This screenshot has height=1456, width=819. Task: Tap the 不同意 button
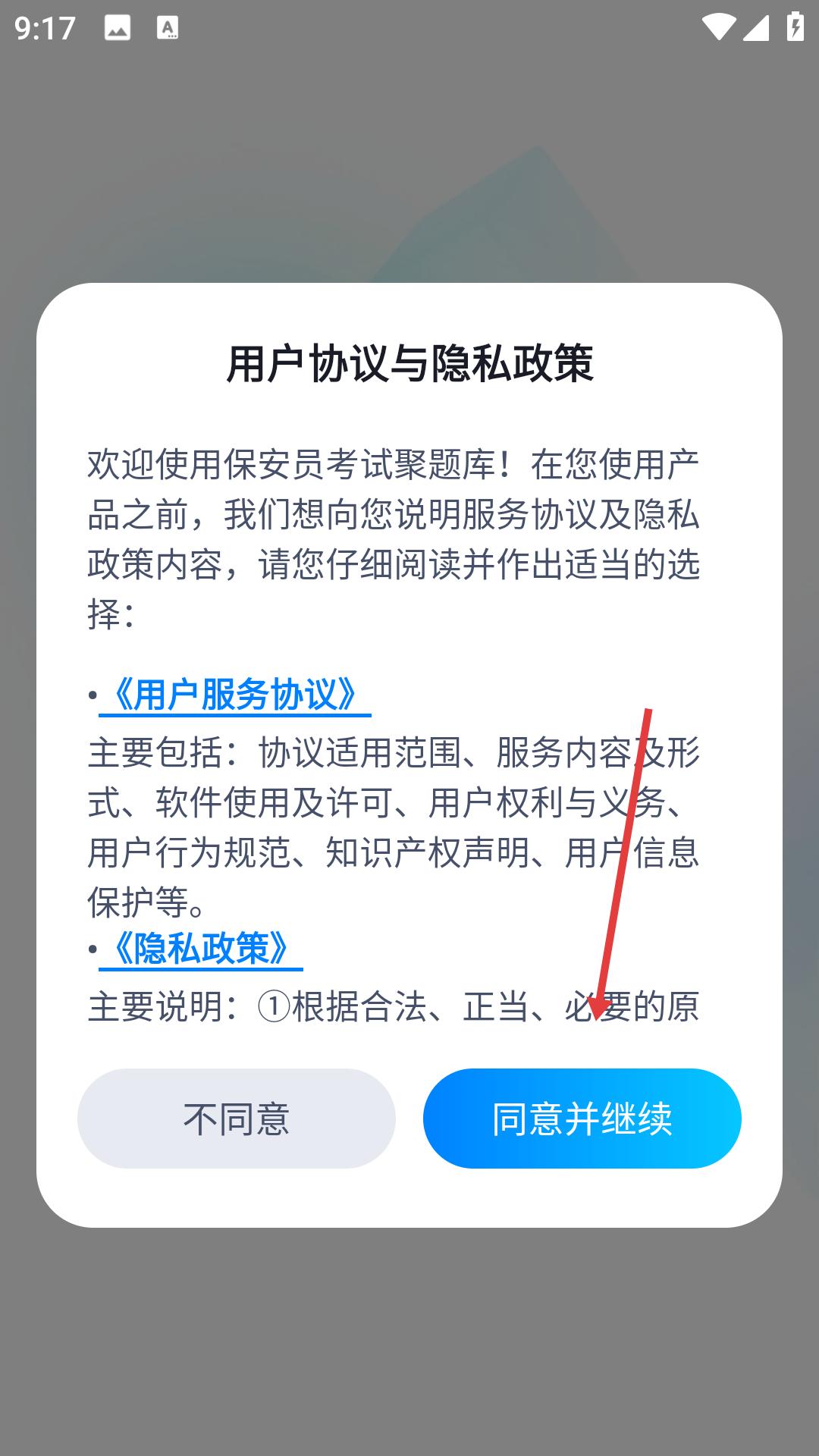[x=236, y=1119]
